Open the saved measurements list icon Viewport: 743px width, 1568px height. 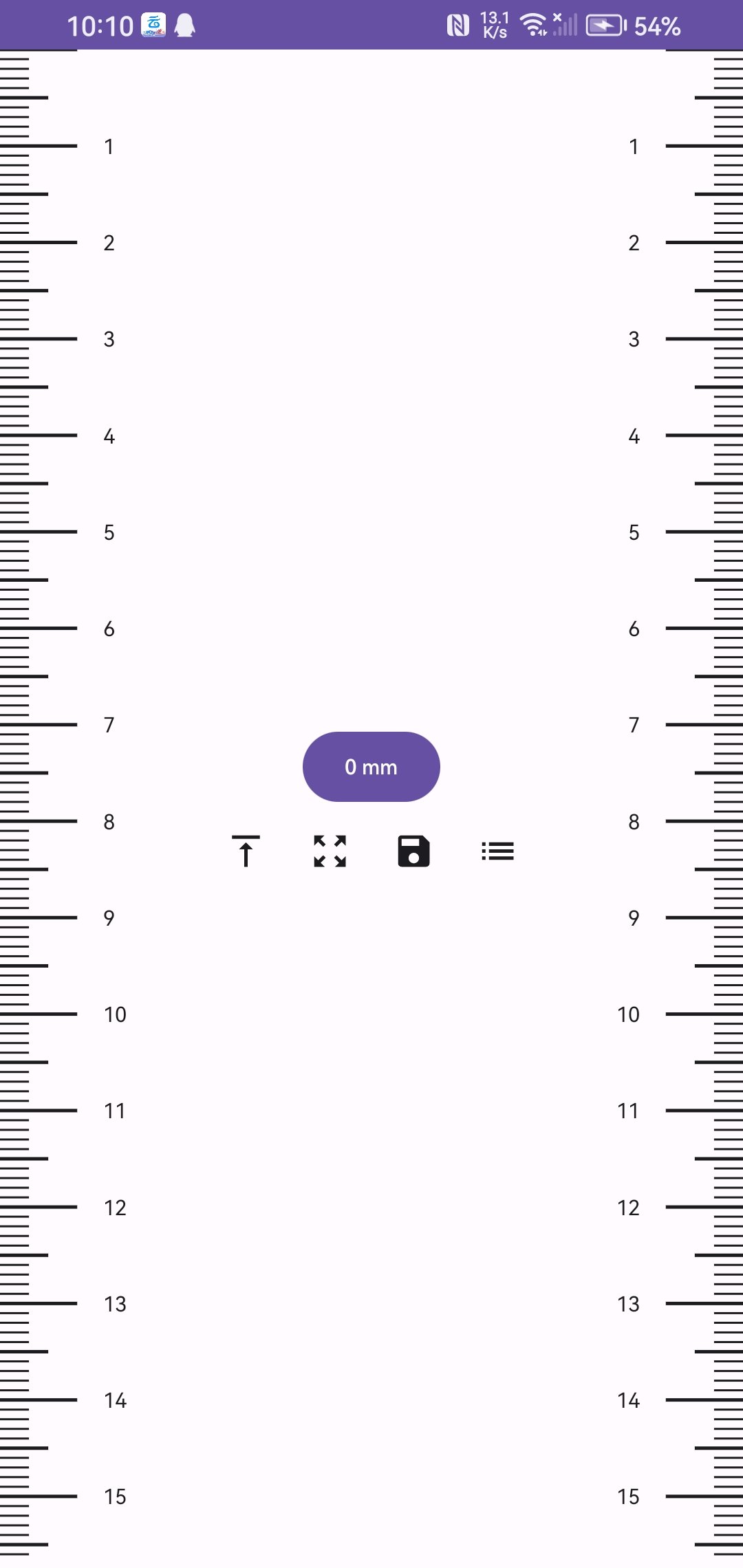497,851
